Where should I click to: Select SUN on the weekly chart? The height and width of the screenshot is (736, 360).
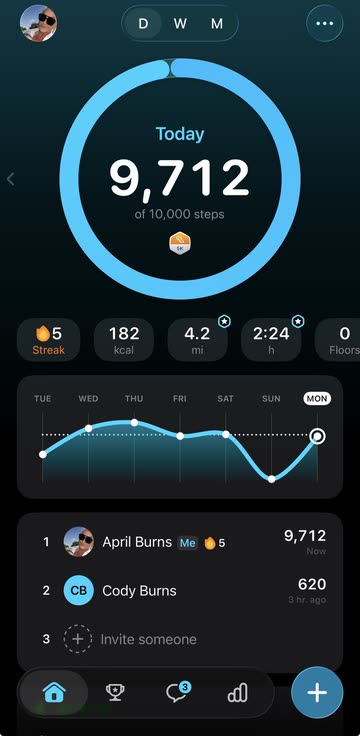coord(271,399)
